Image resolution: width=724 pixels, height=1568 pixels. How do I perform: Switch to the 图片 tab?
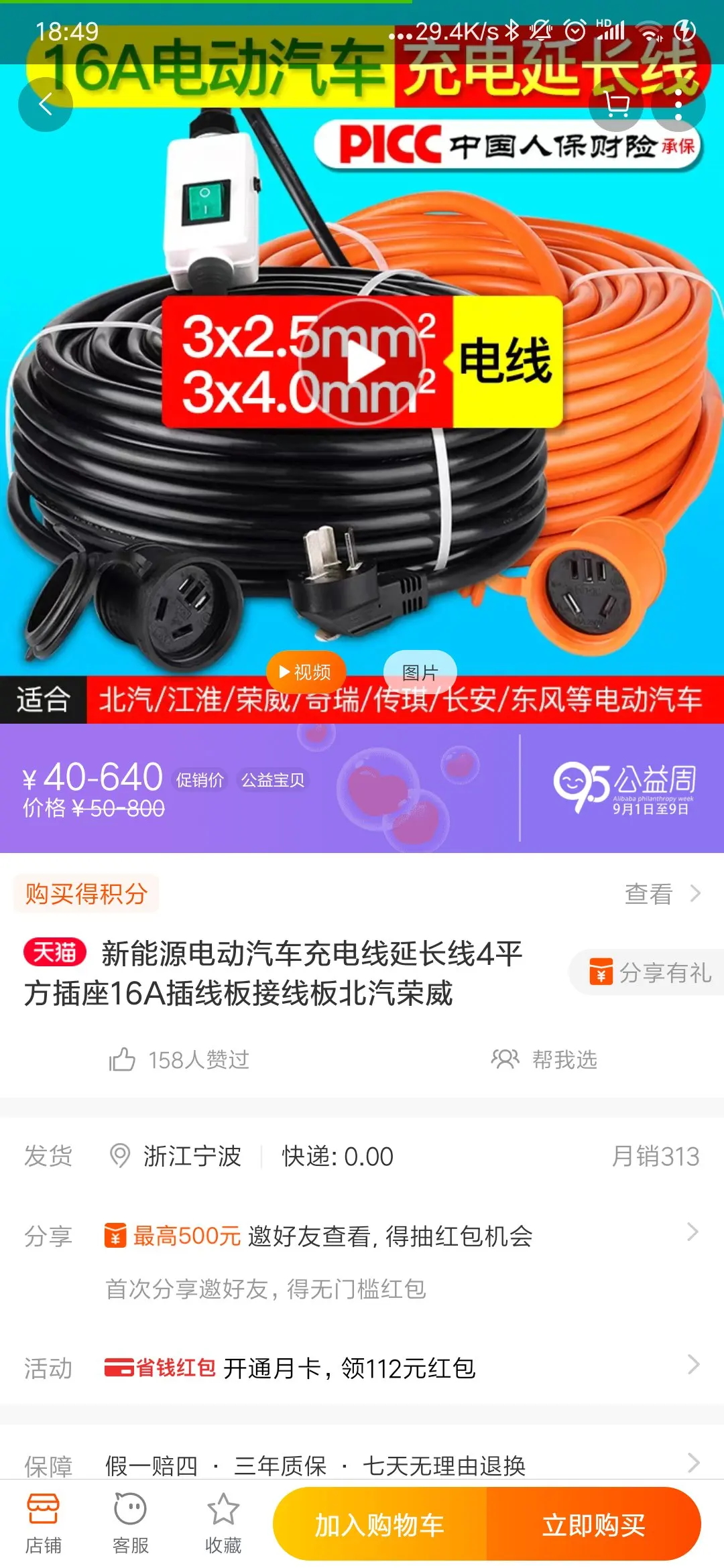coord(420,671)
